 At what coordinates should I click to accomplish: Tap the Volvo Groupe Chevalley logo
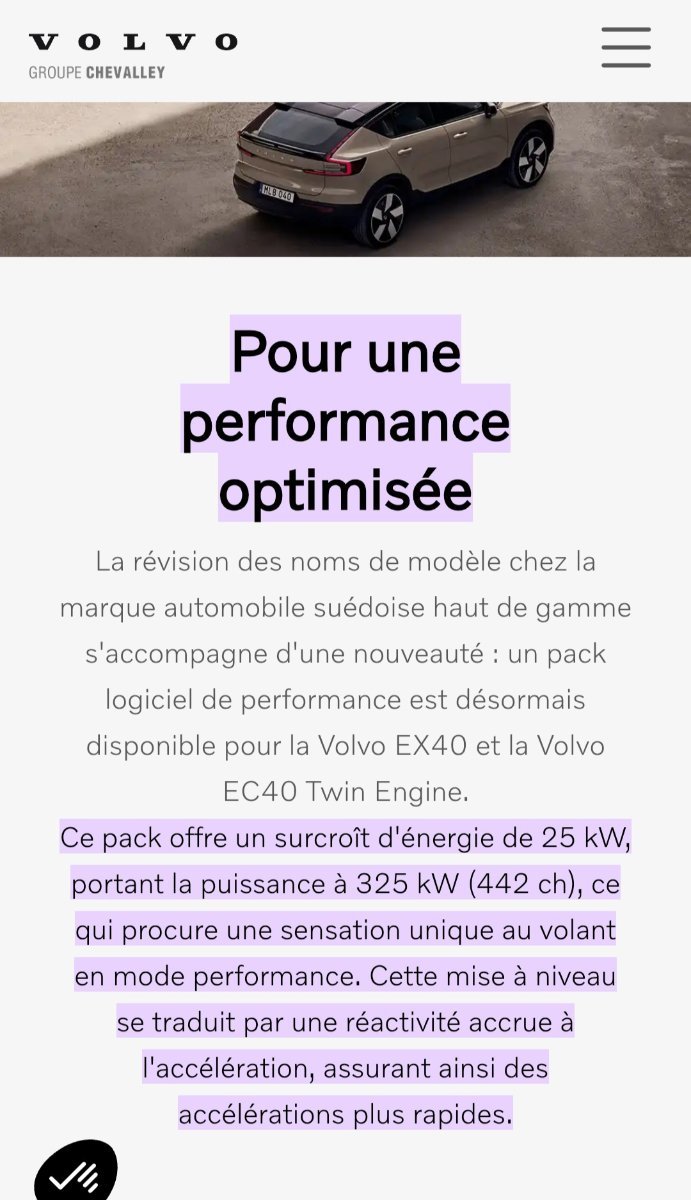click(x=133, y=54)
